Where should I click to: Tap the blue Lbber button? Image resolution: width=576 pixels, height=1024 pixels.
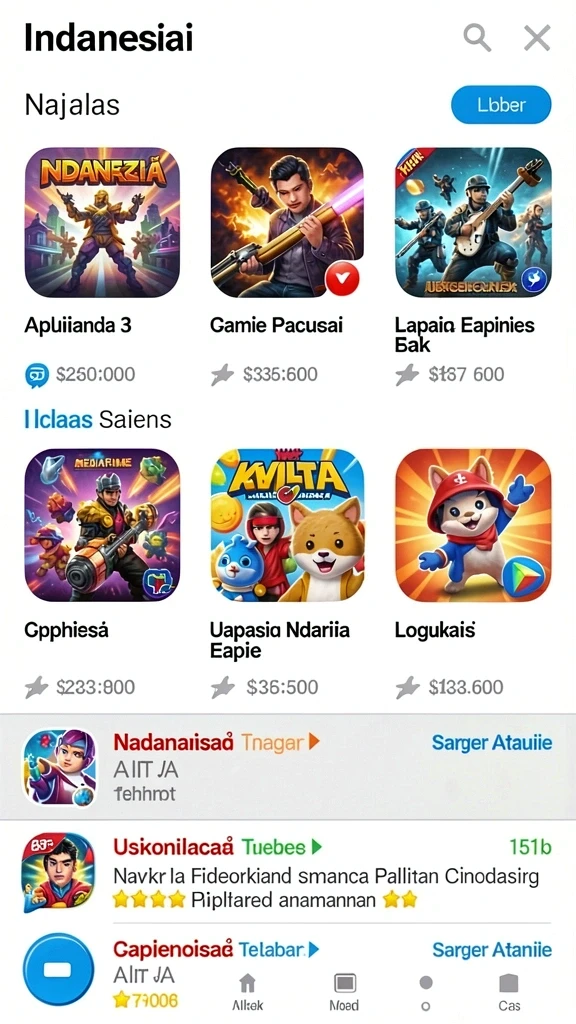[501, 104]
